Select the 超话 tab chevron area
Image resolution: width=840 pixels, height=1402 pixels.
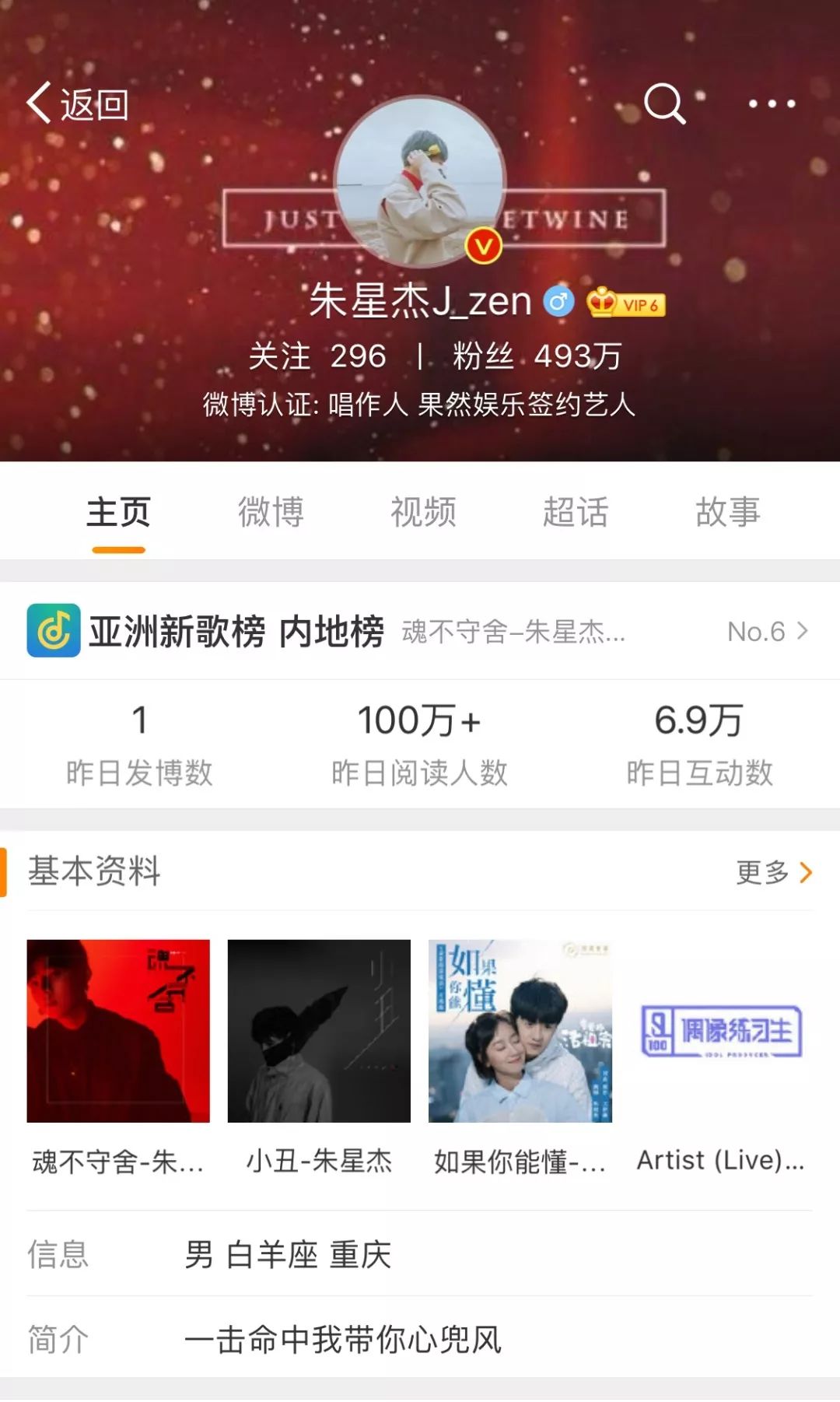pyautogui.click(x=575, y=512)
